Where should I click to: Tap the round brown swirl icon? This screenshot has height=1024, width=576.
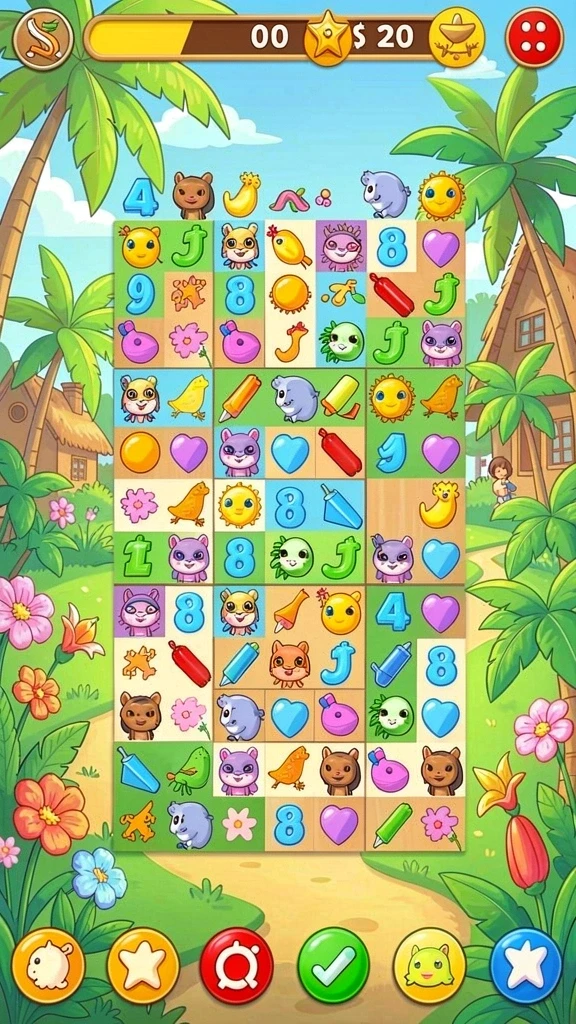(x=42, y=39)
